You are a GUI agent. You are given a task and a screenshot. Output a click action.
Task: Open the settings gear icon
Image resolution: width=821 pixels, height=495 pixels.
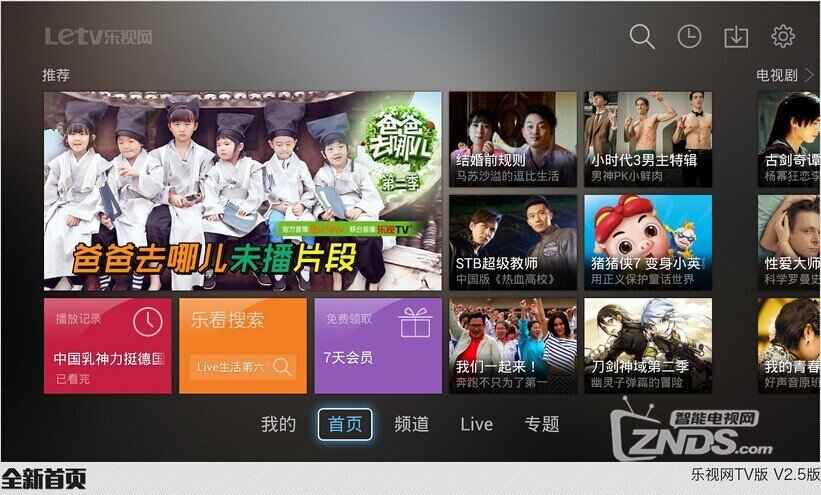click(x=783, y=37)
